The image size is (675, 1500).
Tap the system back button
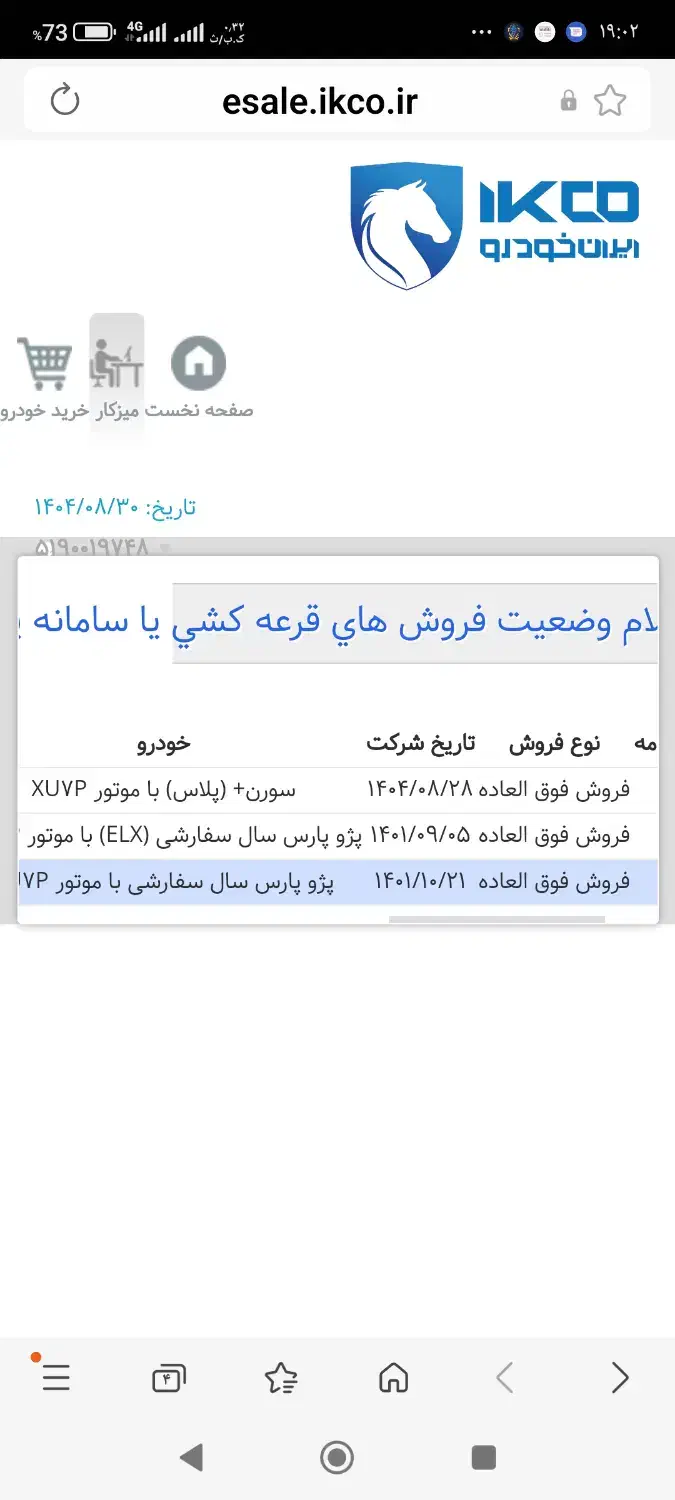pyautogui.click(x=191, y=1457)
